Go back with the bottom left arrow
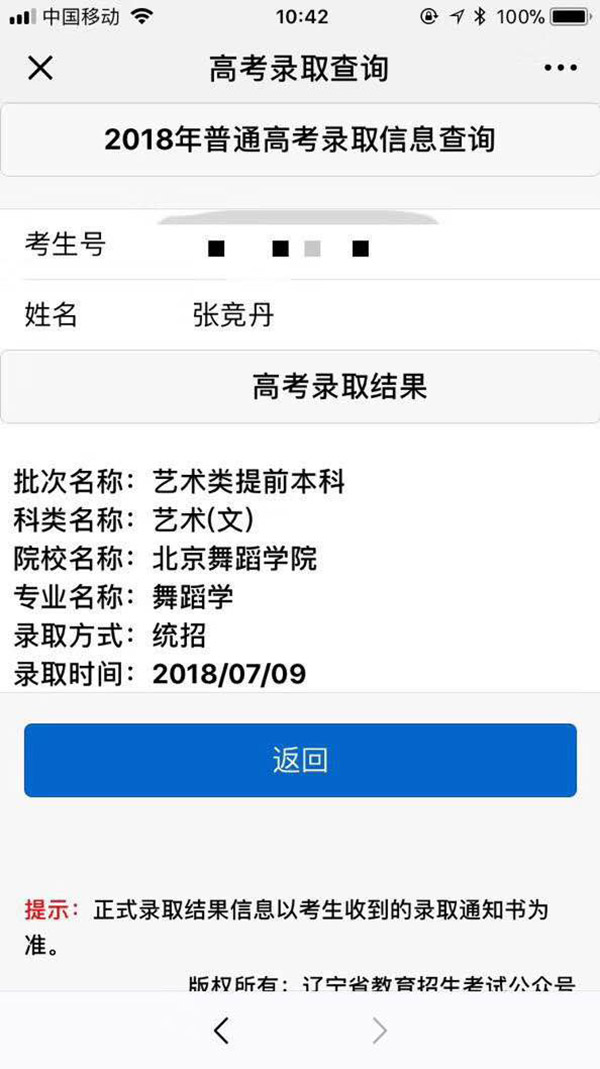Viewport: 600px width, 1069px height. (x=222, y=1030)
